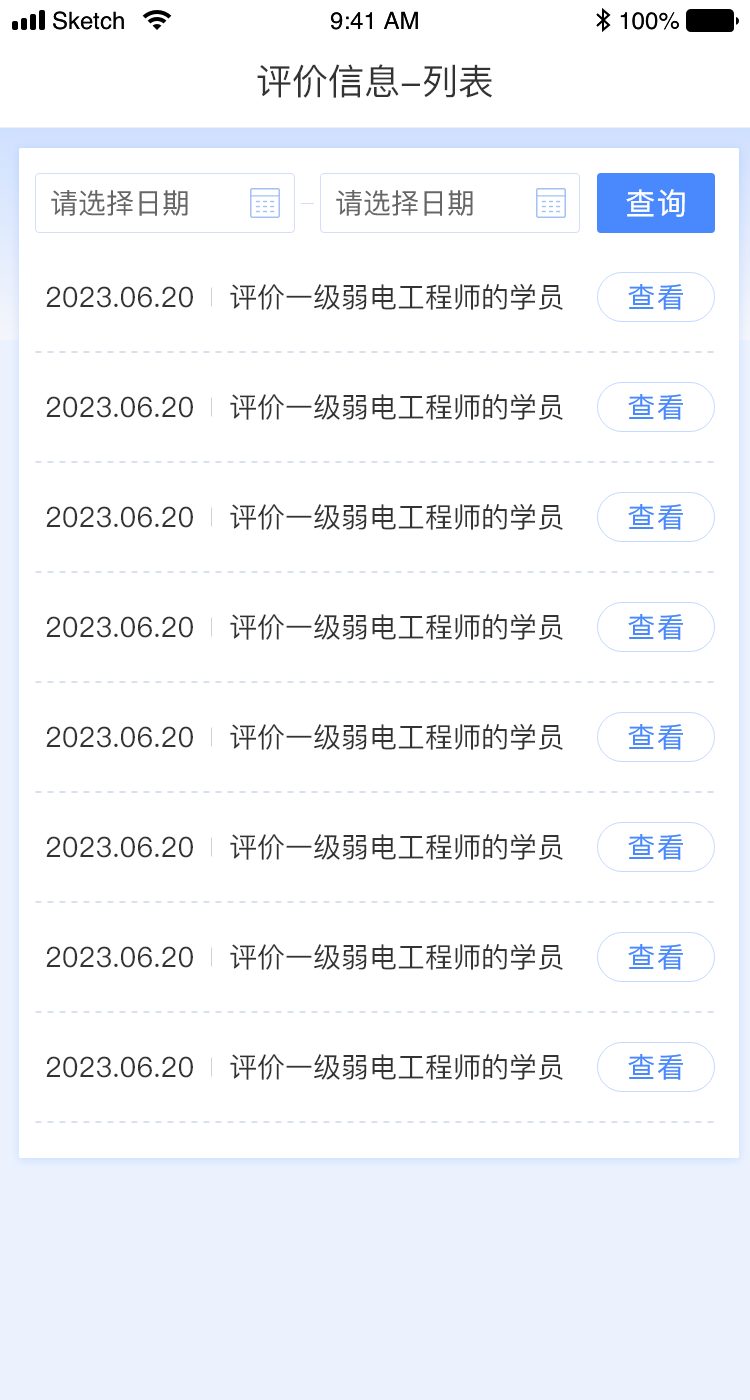This screenshot has width=750, height=1400.
Task: Open 查看 on the seventh list entry
Action: [656, 957]
